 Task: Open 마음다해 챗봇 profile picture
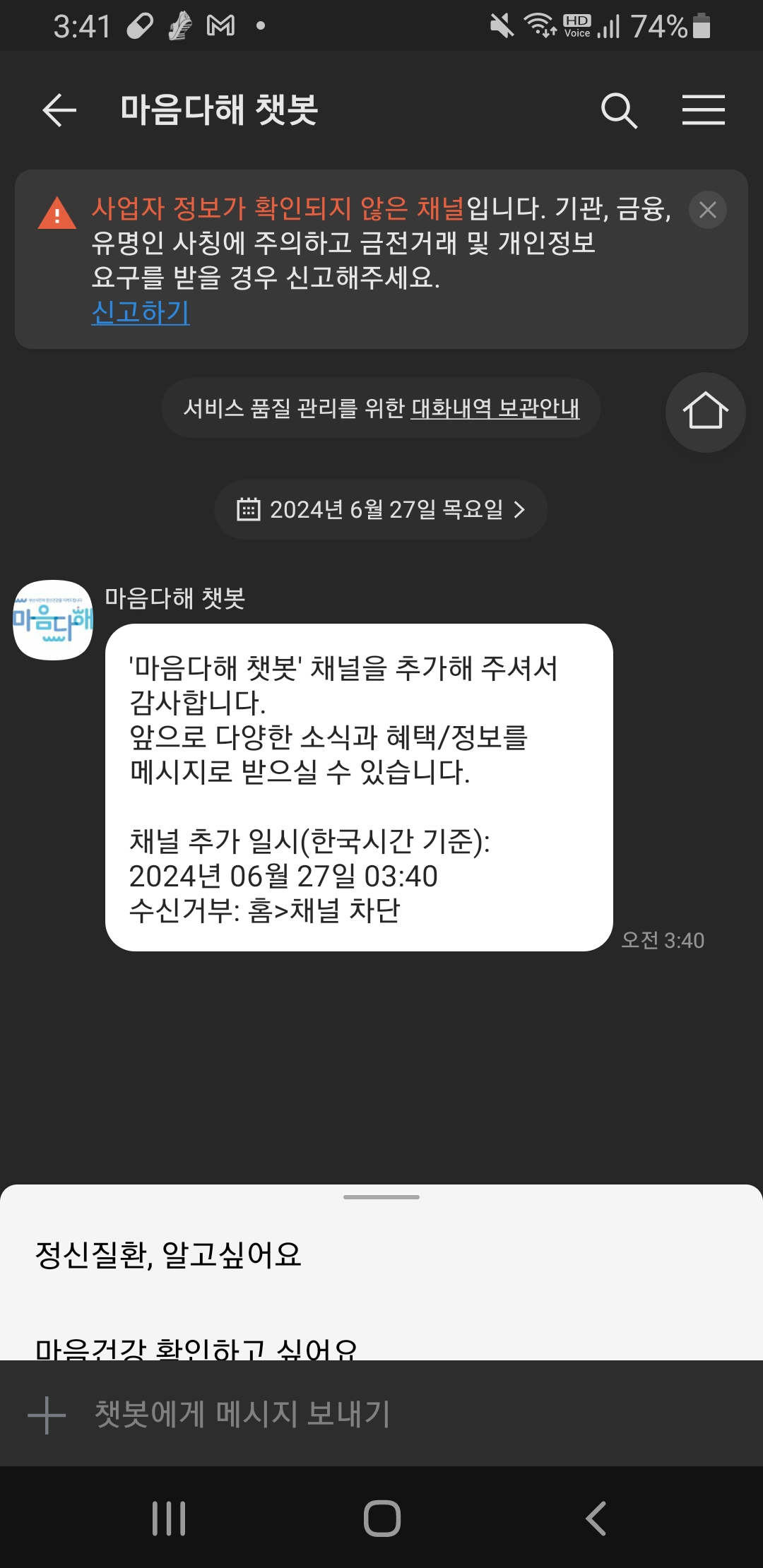point(53,620)
